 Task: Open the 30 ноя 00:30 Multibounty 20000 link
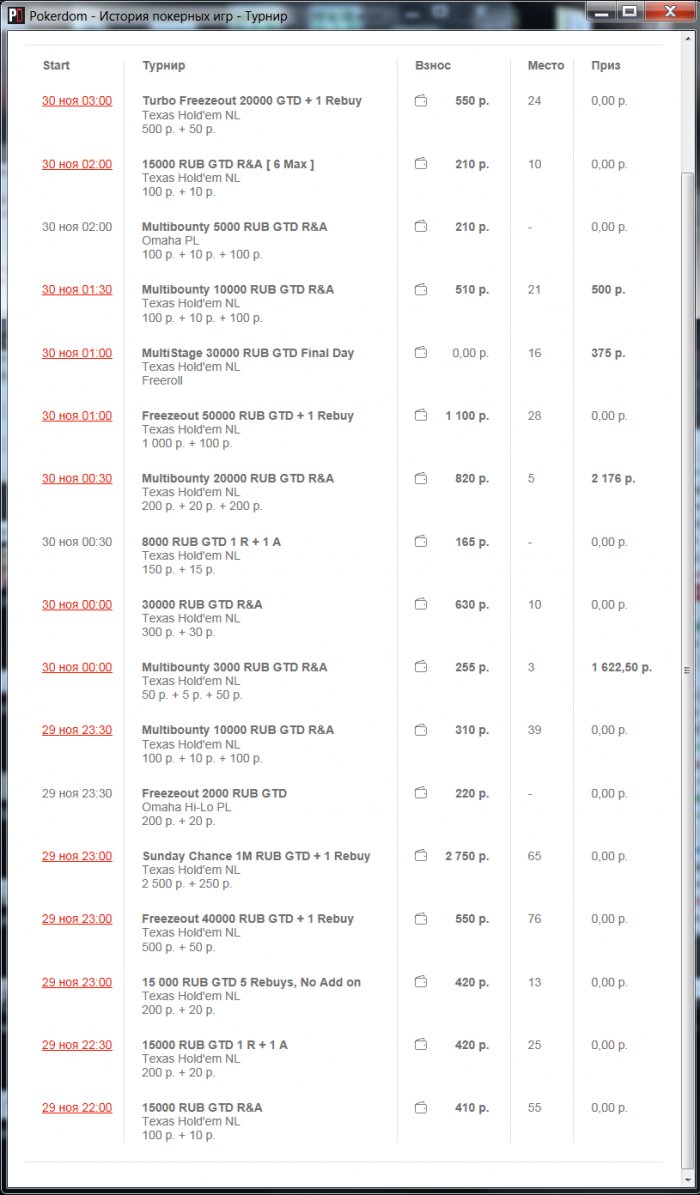(x=77, y=479)
